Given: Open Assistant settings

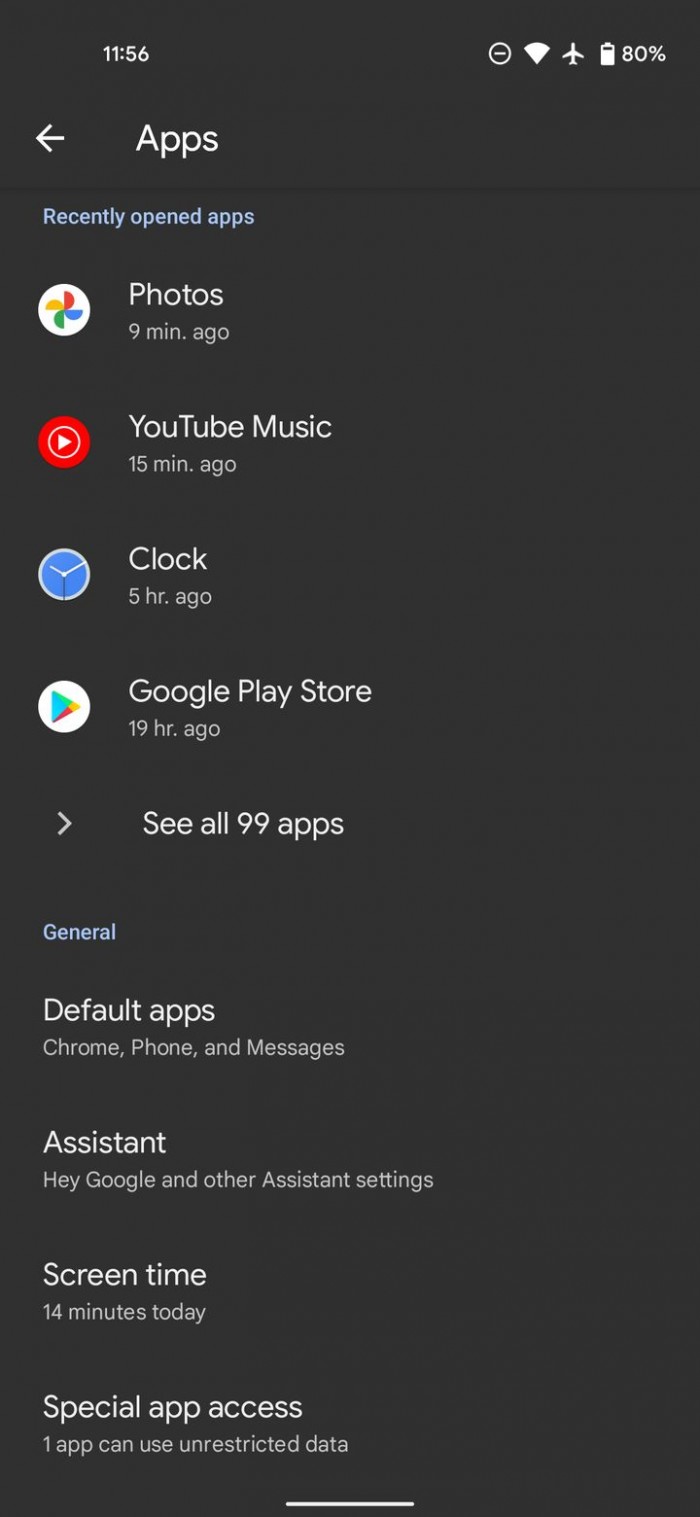Looking at the screenshot, I should 350,1159.
